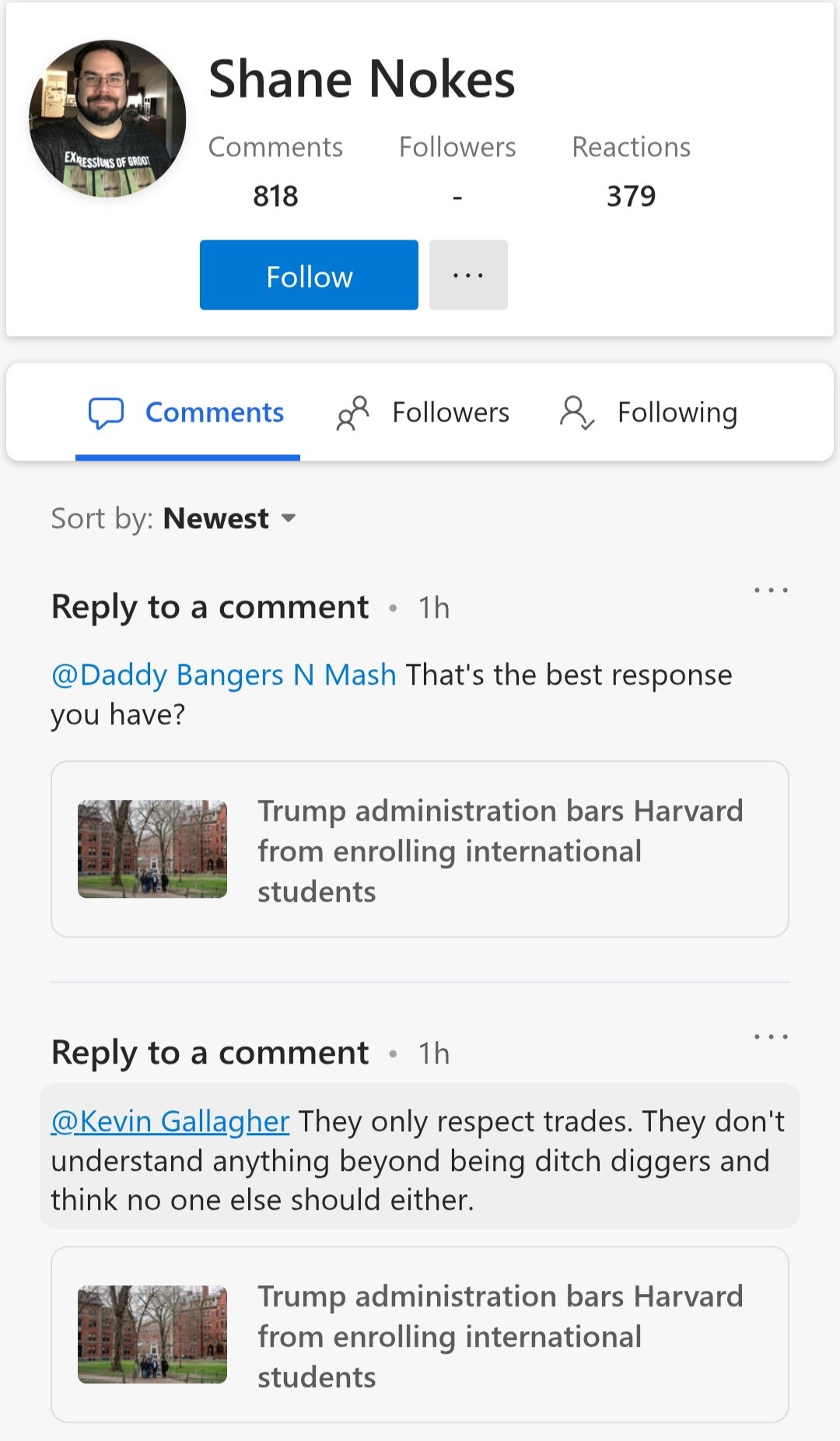Open options for the Daddy Bangers reply
840x1441 pixels.
(771, 591)
